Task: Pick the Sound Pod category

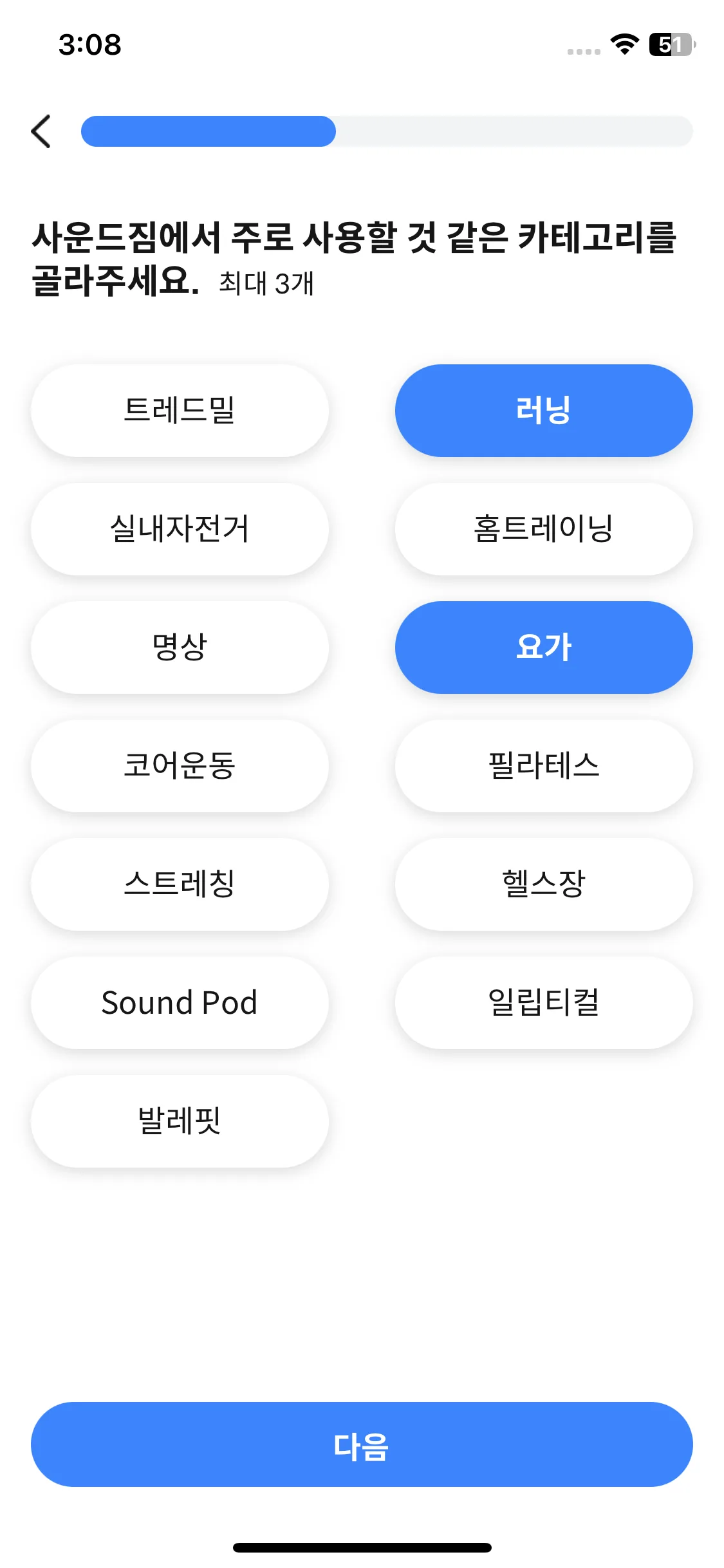Action: (x=180, y=1003)
